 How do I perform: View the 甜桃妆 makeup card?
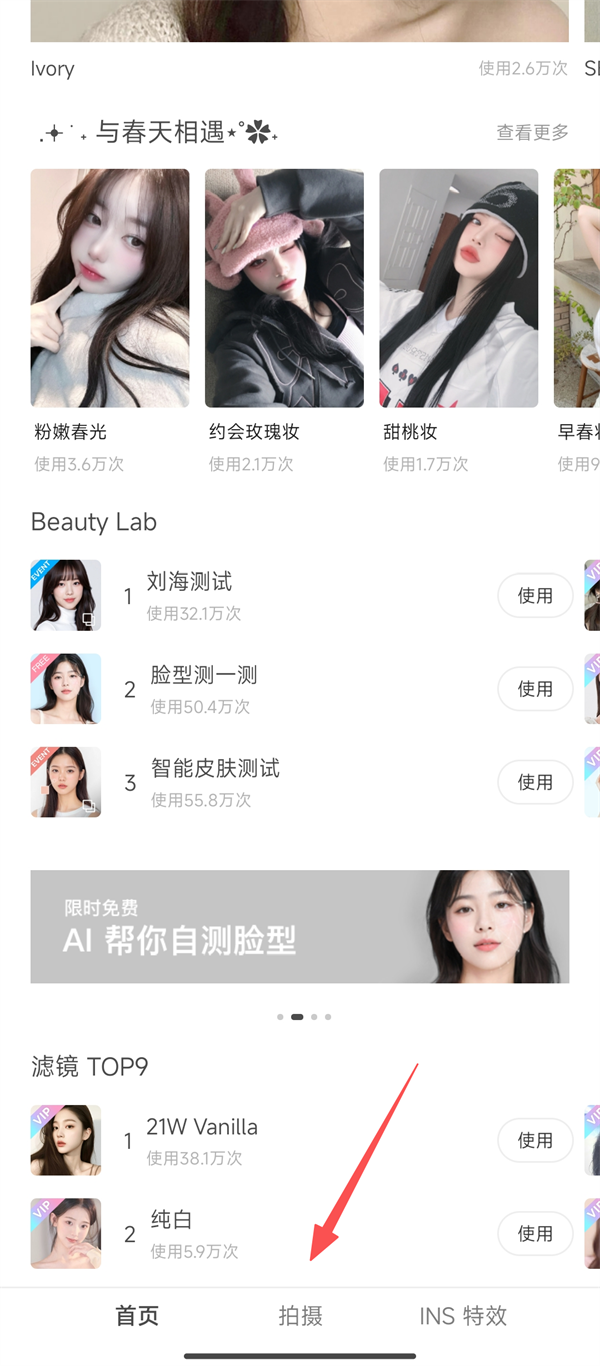tap(458, 288)
